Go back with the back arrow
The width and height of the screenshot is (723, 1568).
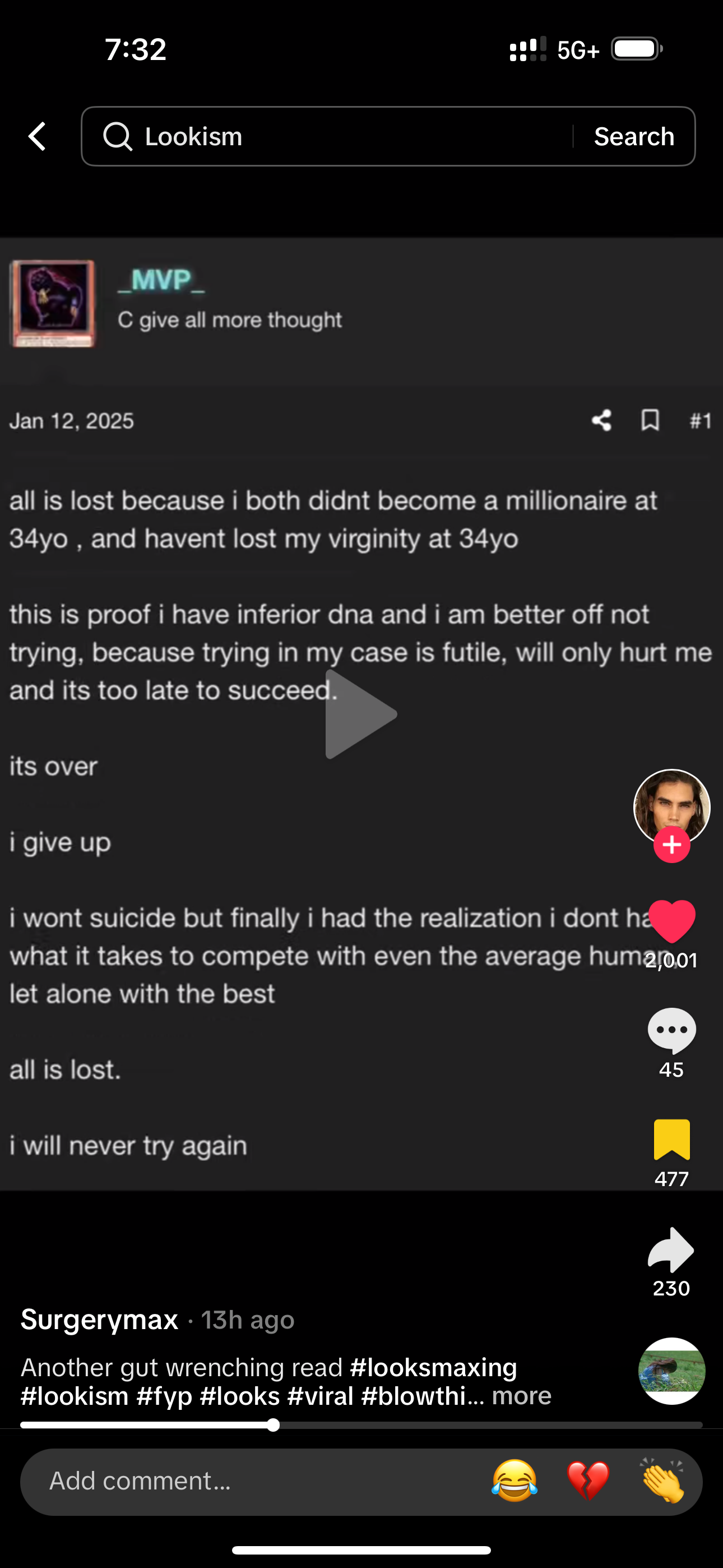[x=37, y=136]
